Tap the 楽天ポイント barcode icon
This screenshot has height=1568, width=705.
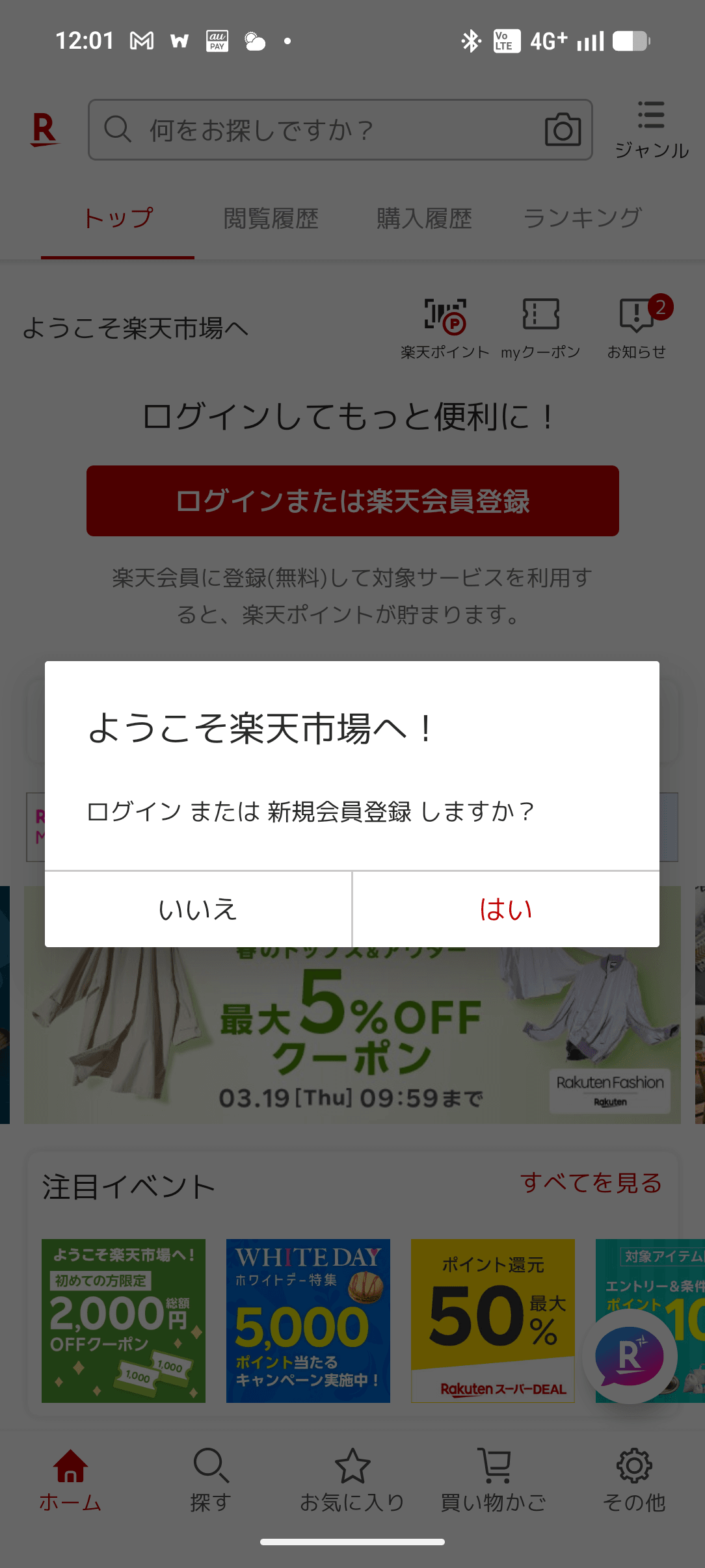point(445,317)
